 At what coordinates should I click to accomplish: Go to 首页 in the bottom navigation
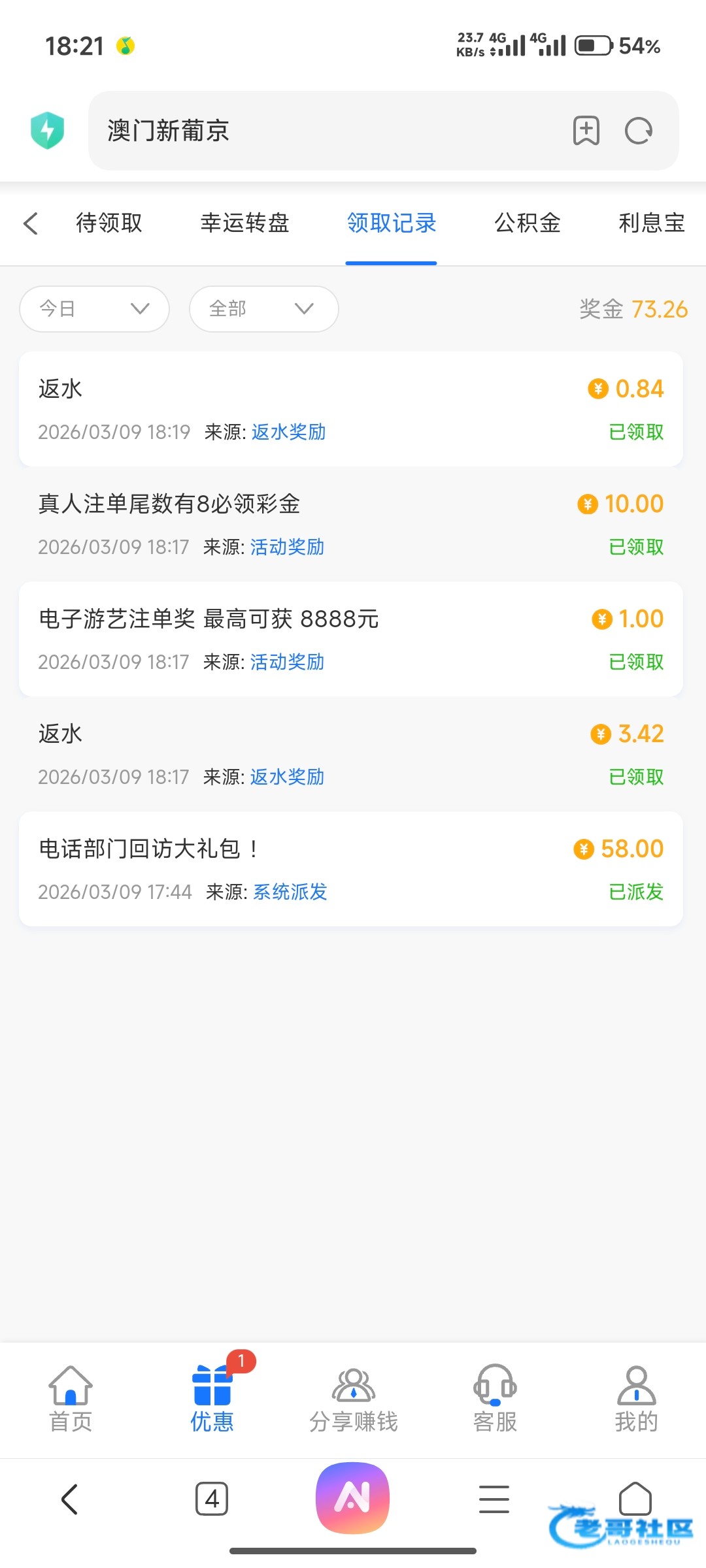click(x=71, y=1398)
